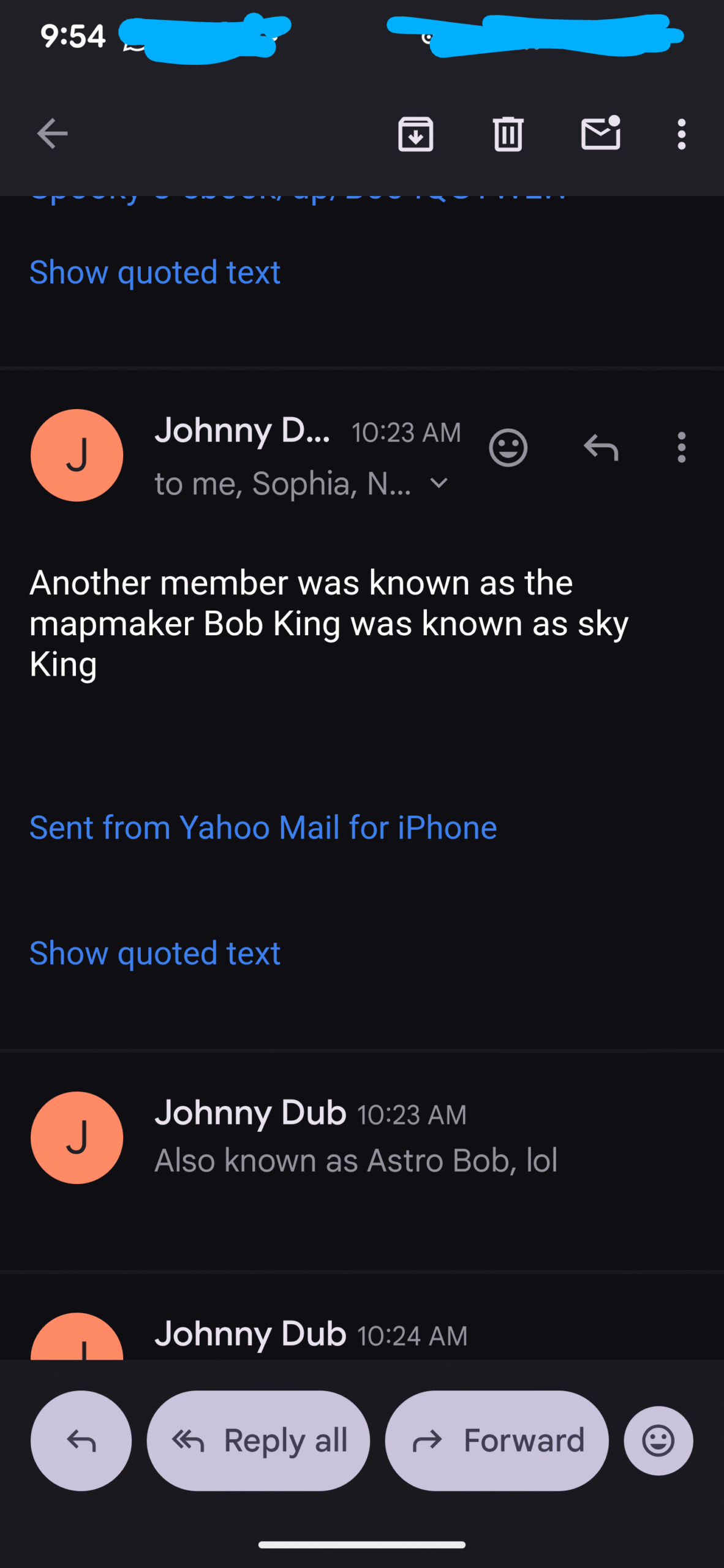
Task: Archive this email thread
Action: point(415,134)
